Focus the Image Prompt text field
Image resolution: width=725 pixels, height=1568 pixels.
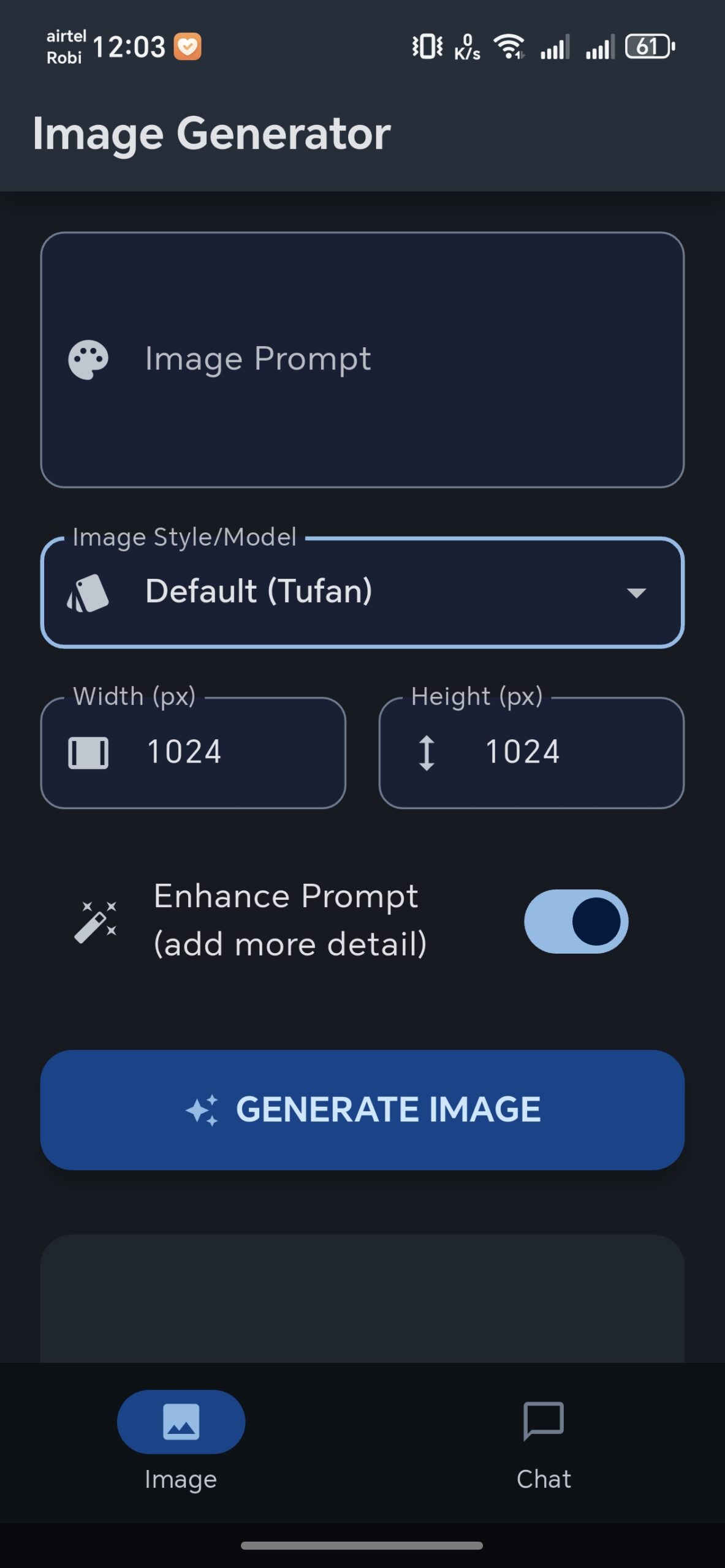(362, 360)
